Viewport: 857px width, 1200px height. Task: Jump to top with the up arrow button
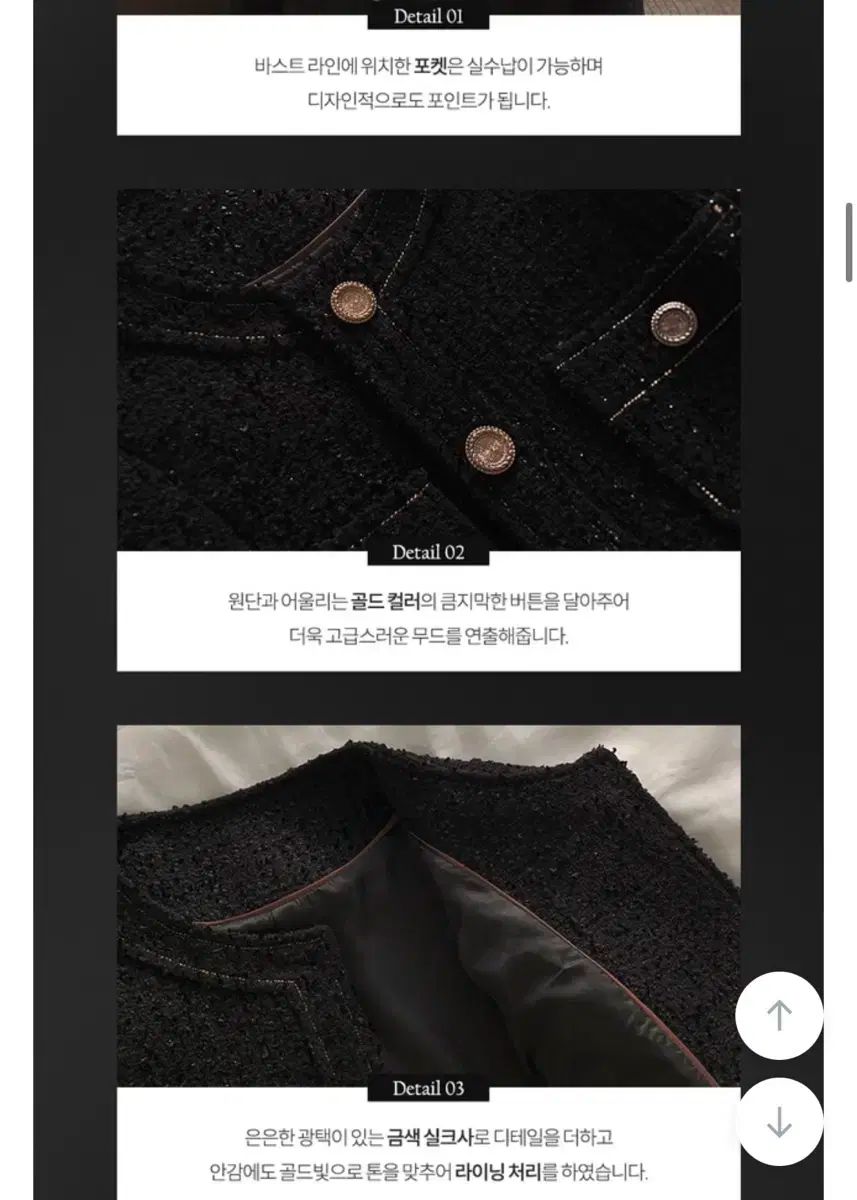(779, 1016)
